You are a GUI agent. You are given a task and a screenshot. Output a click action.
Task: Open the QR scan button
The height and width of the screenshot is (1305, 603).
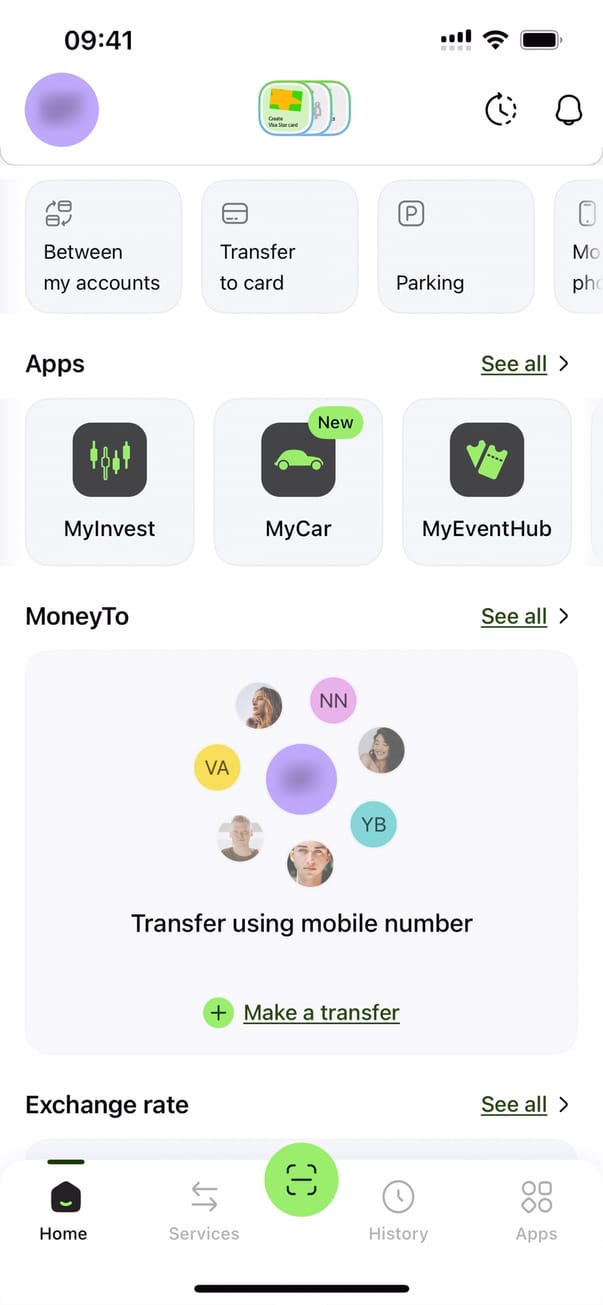click(301, 1181)
